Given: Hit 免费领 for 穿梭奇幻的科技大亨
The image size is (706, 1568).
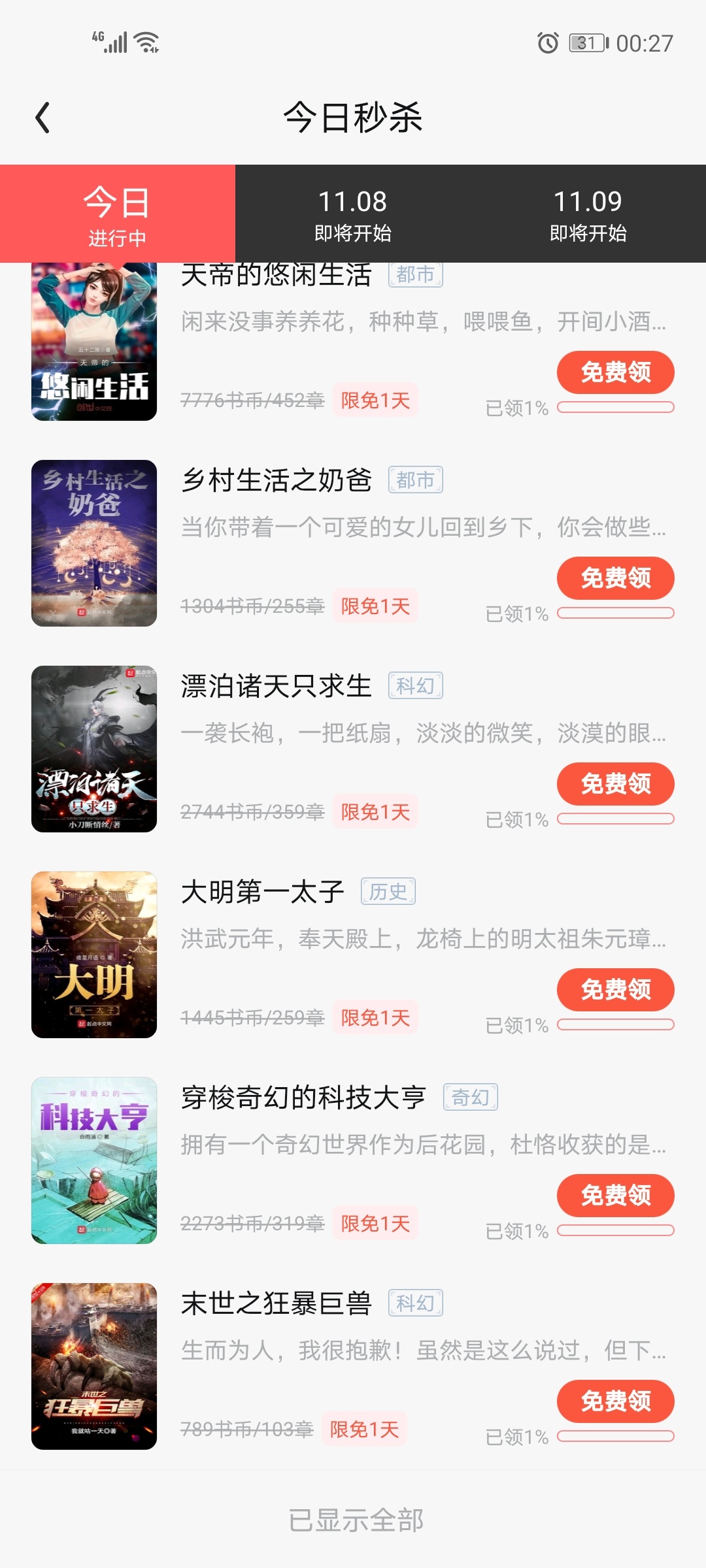Looking at the screenshot, I should [615, 1196].
